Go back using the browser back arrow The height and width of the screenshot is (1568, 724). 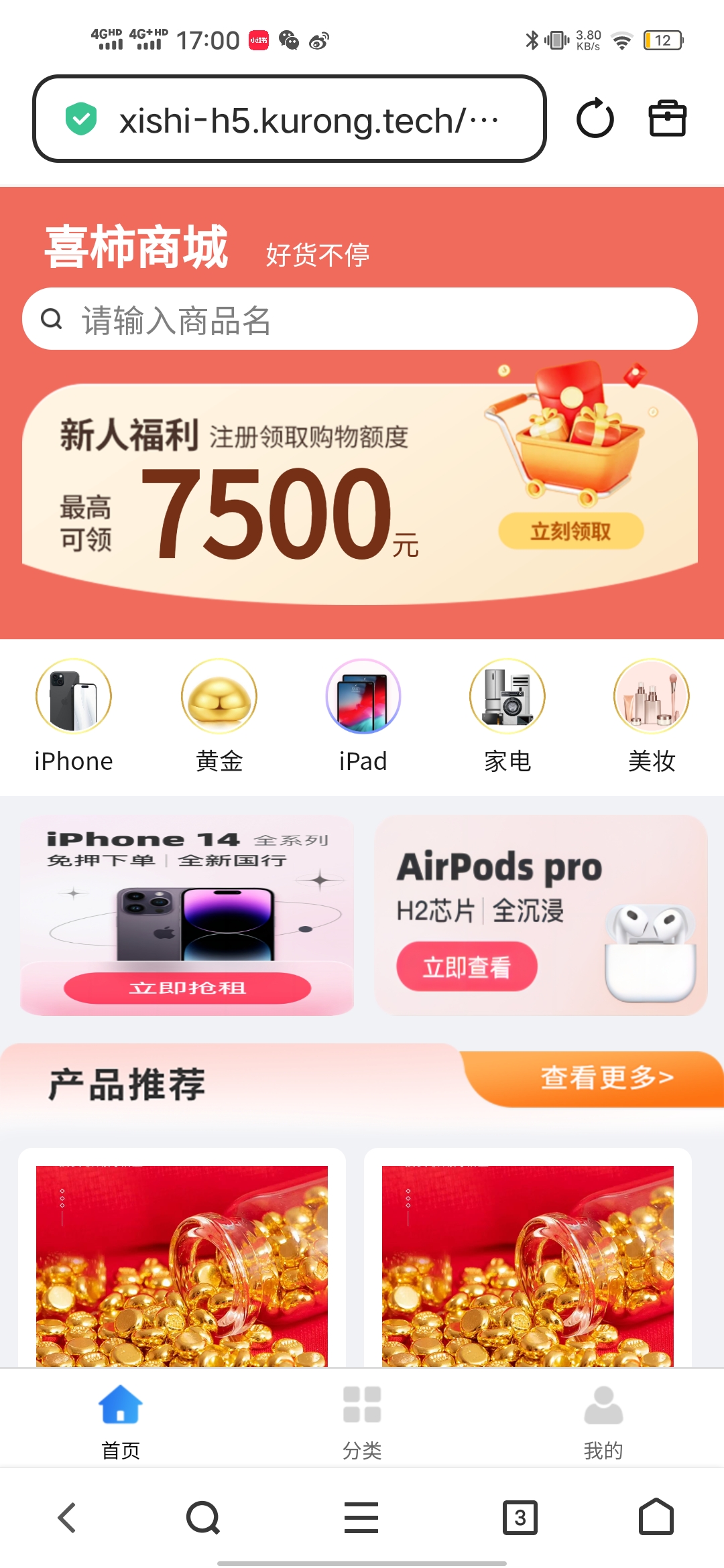click(x=67, y=1518)
